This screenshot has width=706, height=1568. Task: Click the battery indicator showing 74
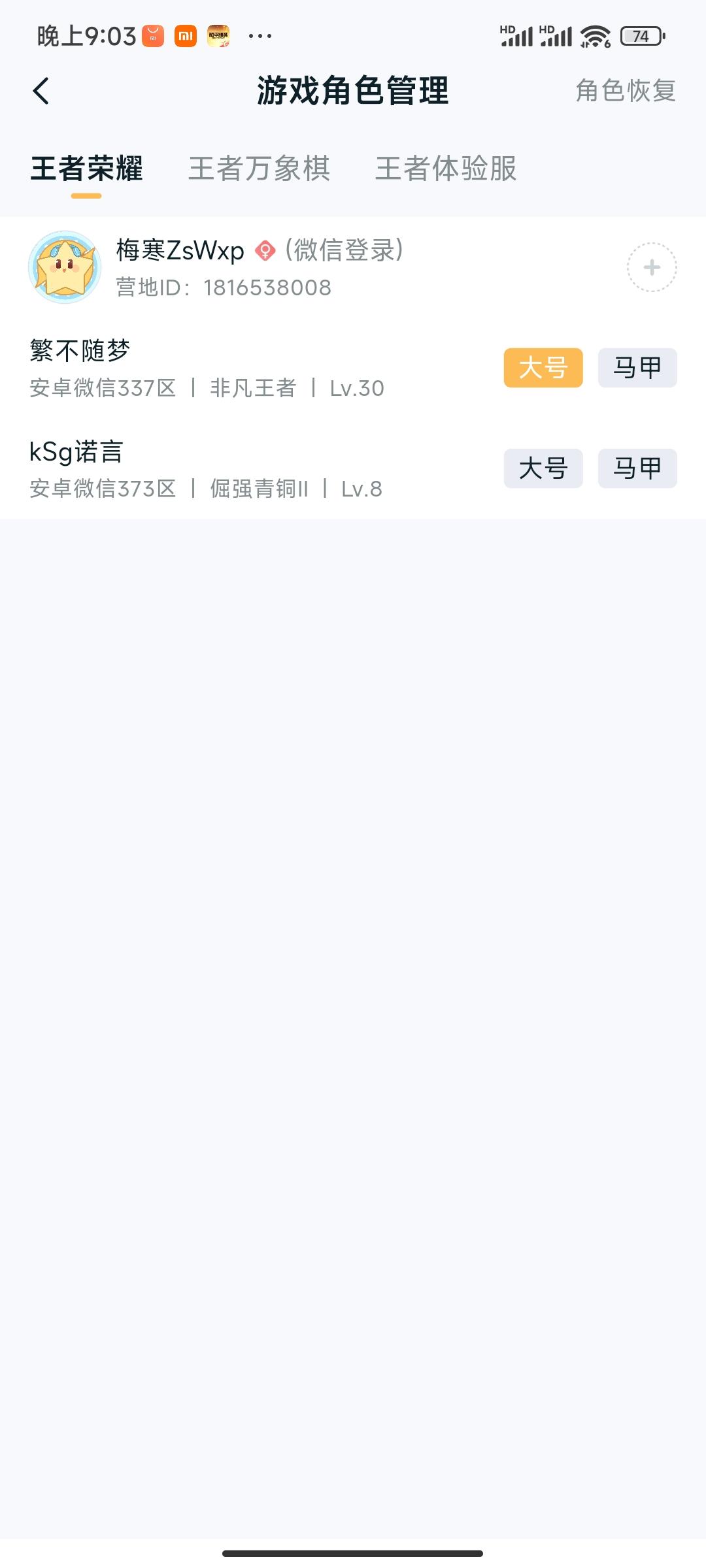[638, 36]
